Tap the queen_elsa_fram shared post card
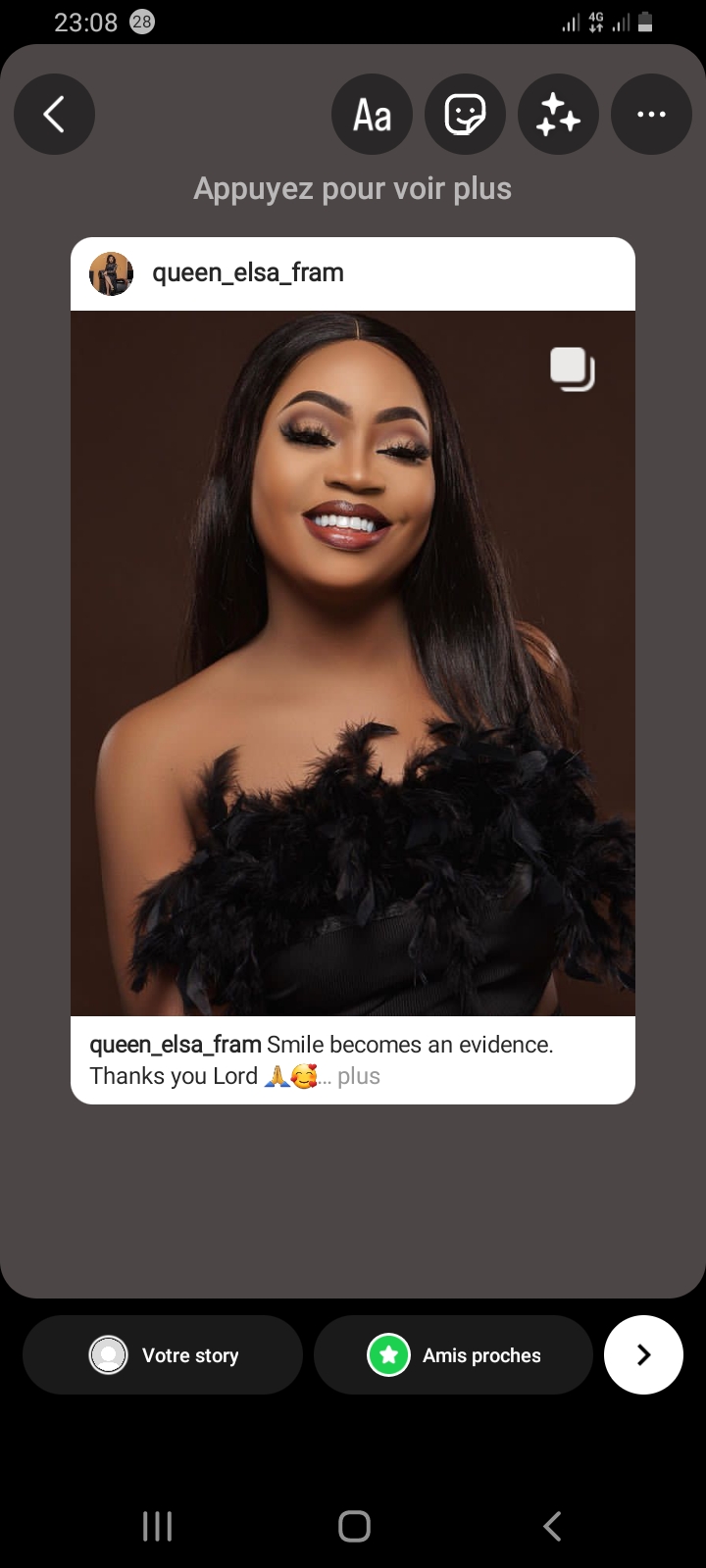 pos(353,662)
